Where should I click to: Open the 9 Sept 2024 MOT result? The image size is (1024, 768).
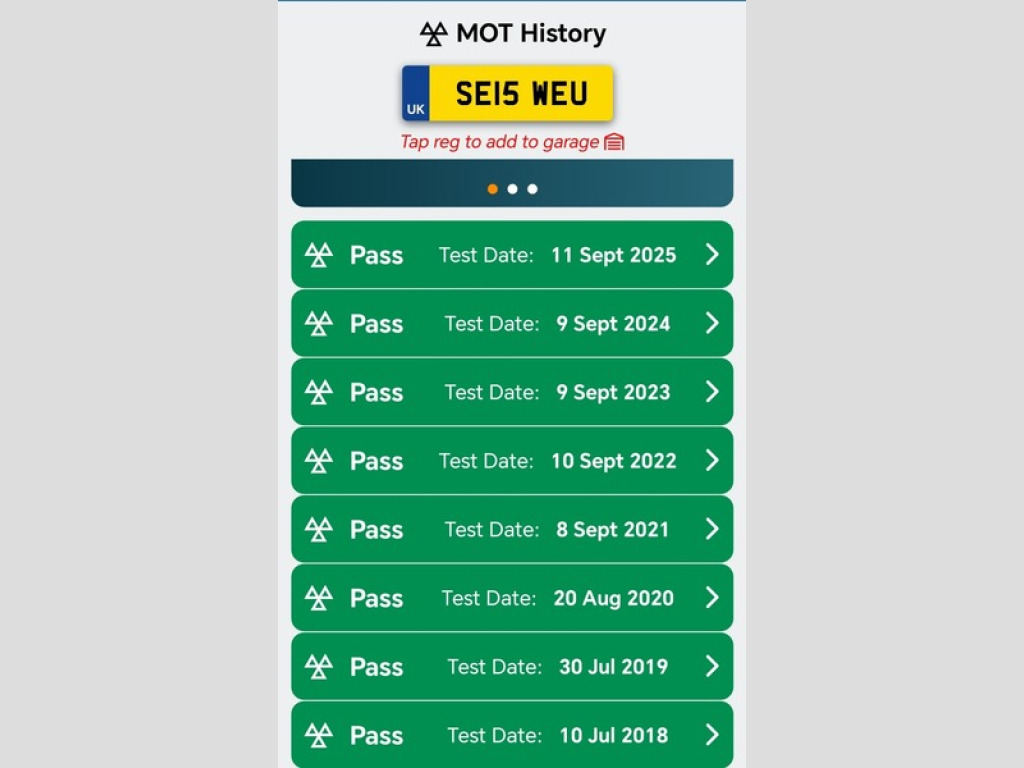tap(511, 324)
